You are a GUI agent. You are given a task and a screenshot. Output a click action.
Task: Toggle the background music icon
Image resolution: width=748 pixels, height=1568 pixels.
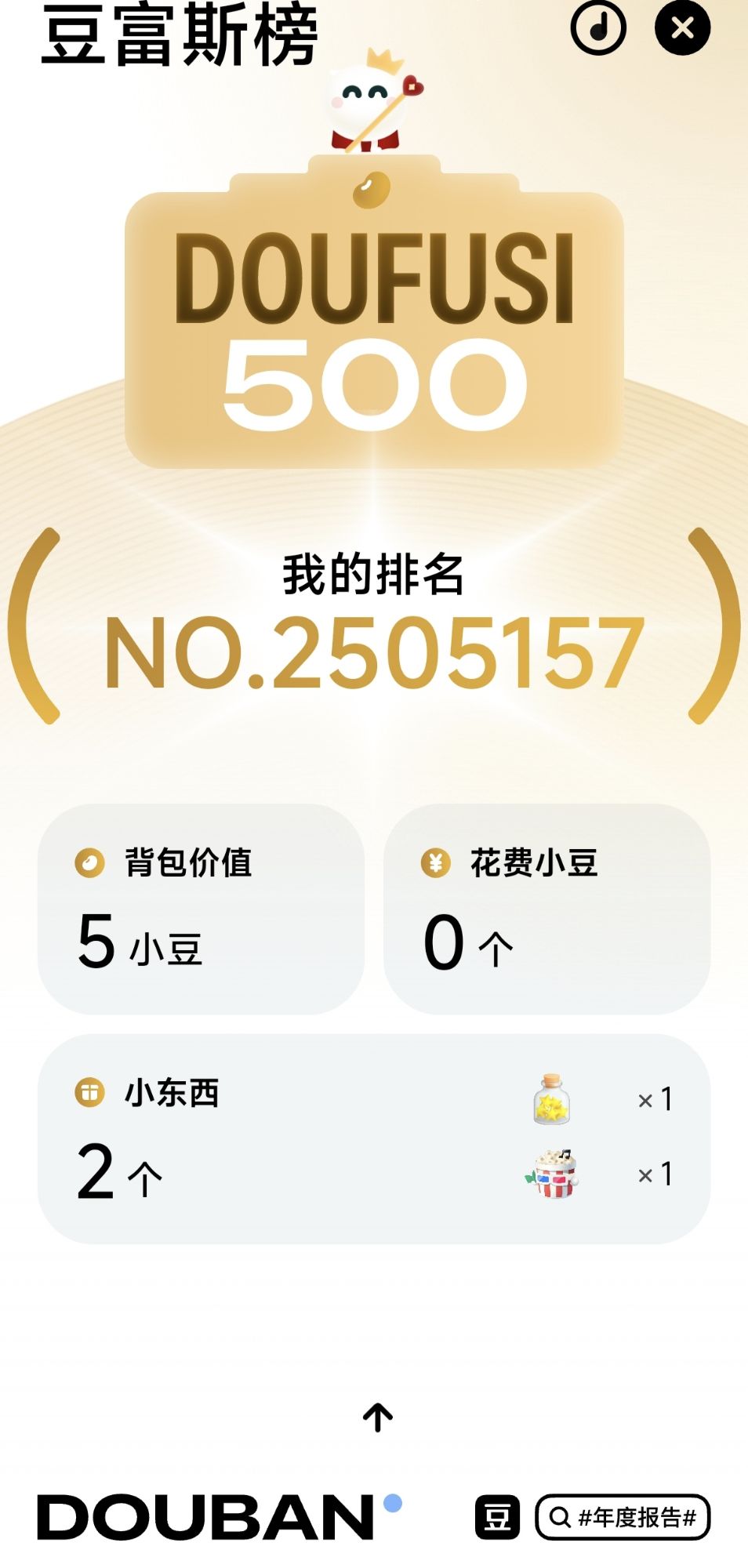[598, 28]
